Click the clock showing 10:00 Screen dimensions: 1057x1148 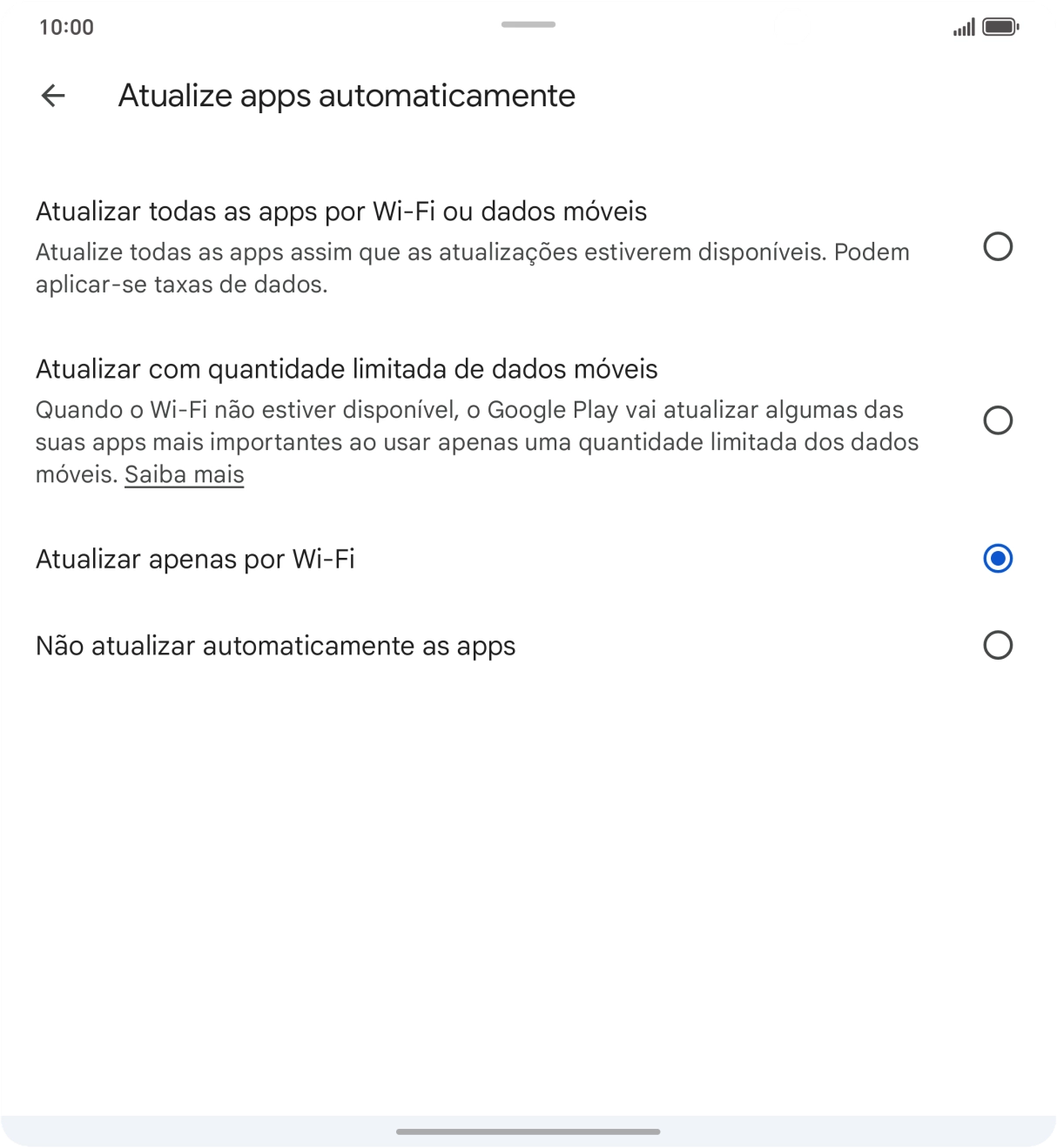61,27
